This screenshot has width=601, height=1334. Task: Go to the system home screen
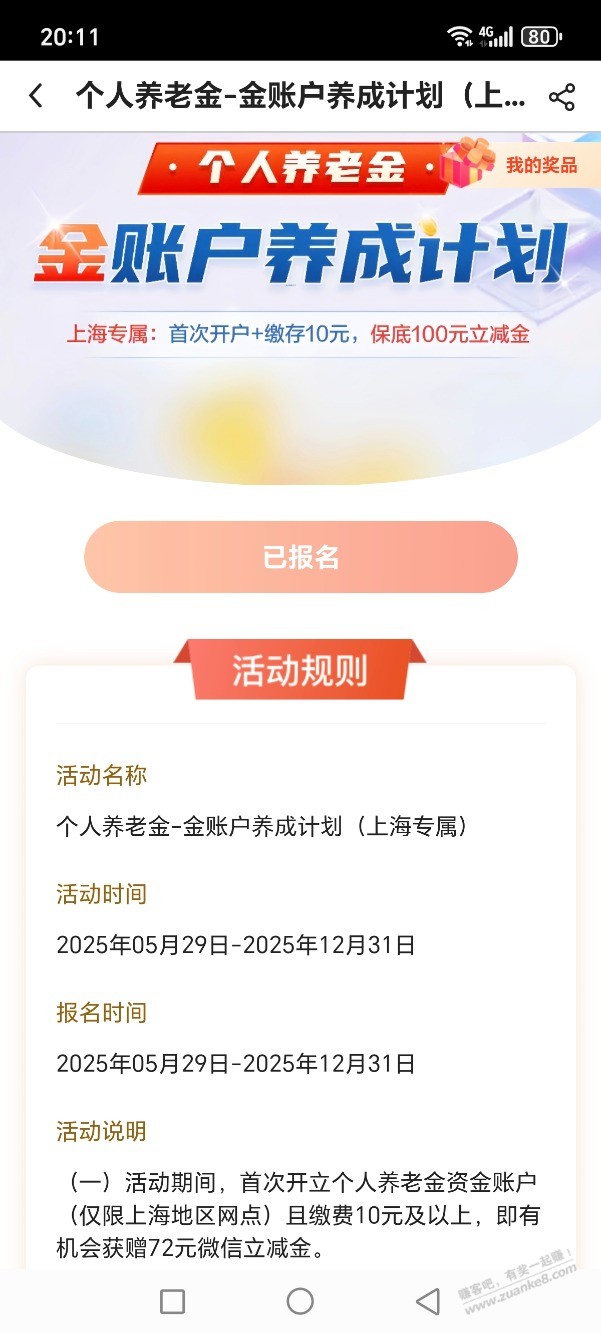(x=300, y=1301)
